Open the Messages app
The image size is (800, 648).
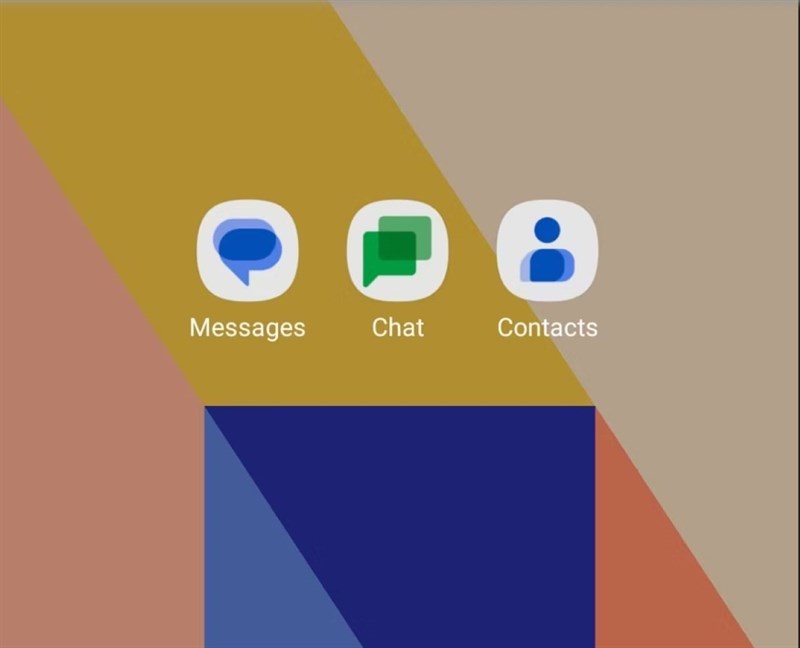click(247, 250)
